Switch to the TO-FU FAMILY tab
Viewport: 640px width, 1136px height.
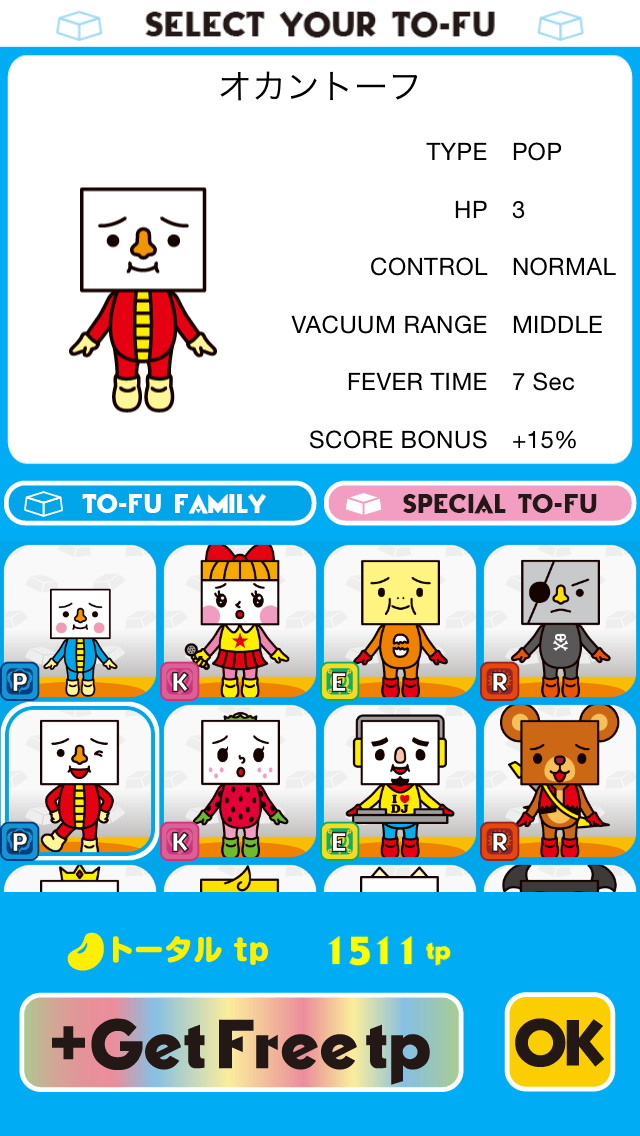[x=160, y=503]
